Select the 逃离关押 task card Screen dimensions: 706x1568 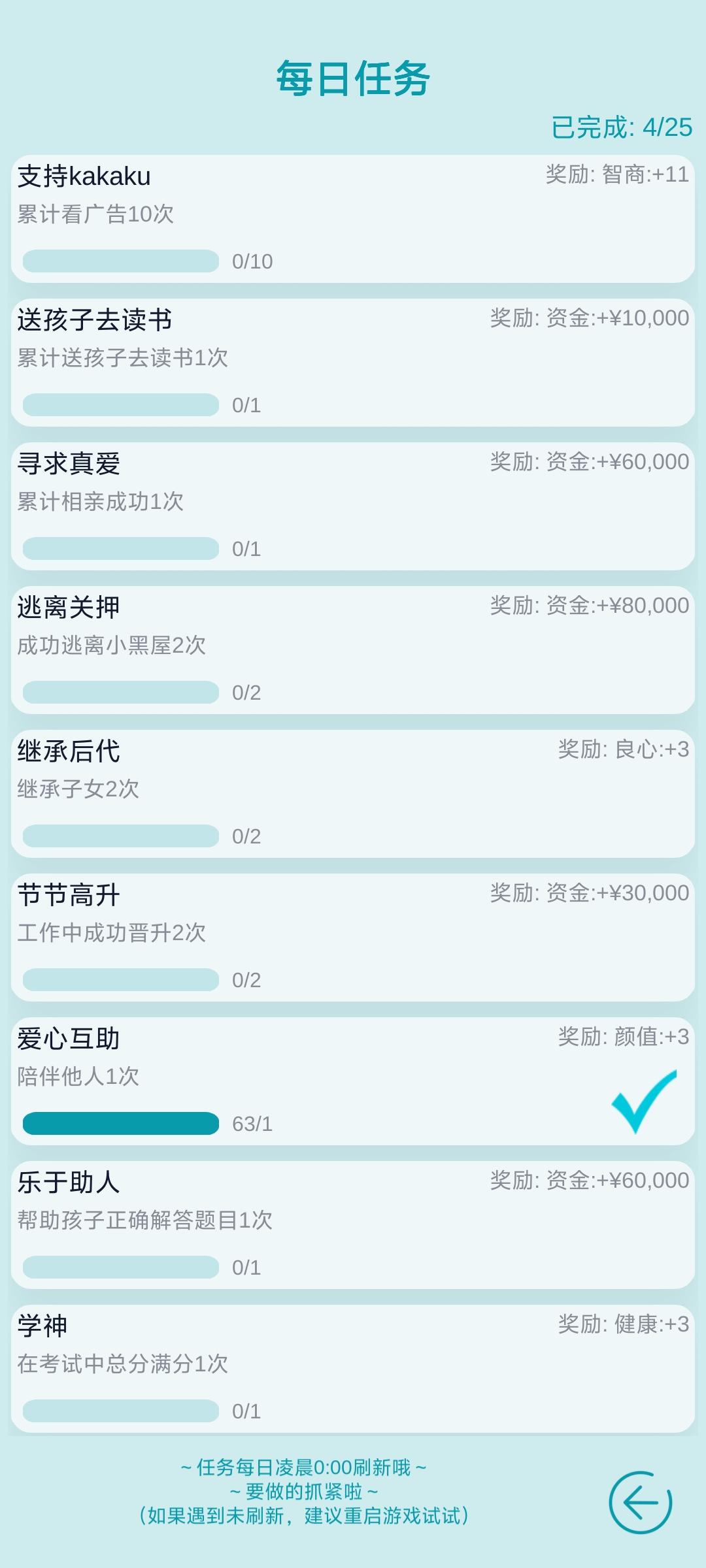tap(353, 650)
